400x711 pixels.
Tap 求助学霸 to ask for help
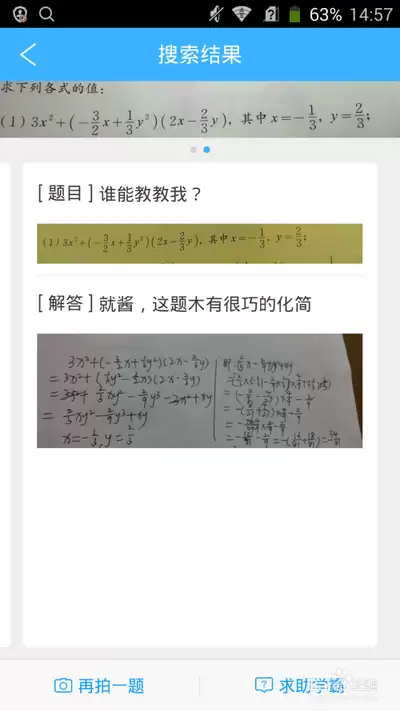tap(300, 685)
